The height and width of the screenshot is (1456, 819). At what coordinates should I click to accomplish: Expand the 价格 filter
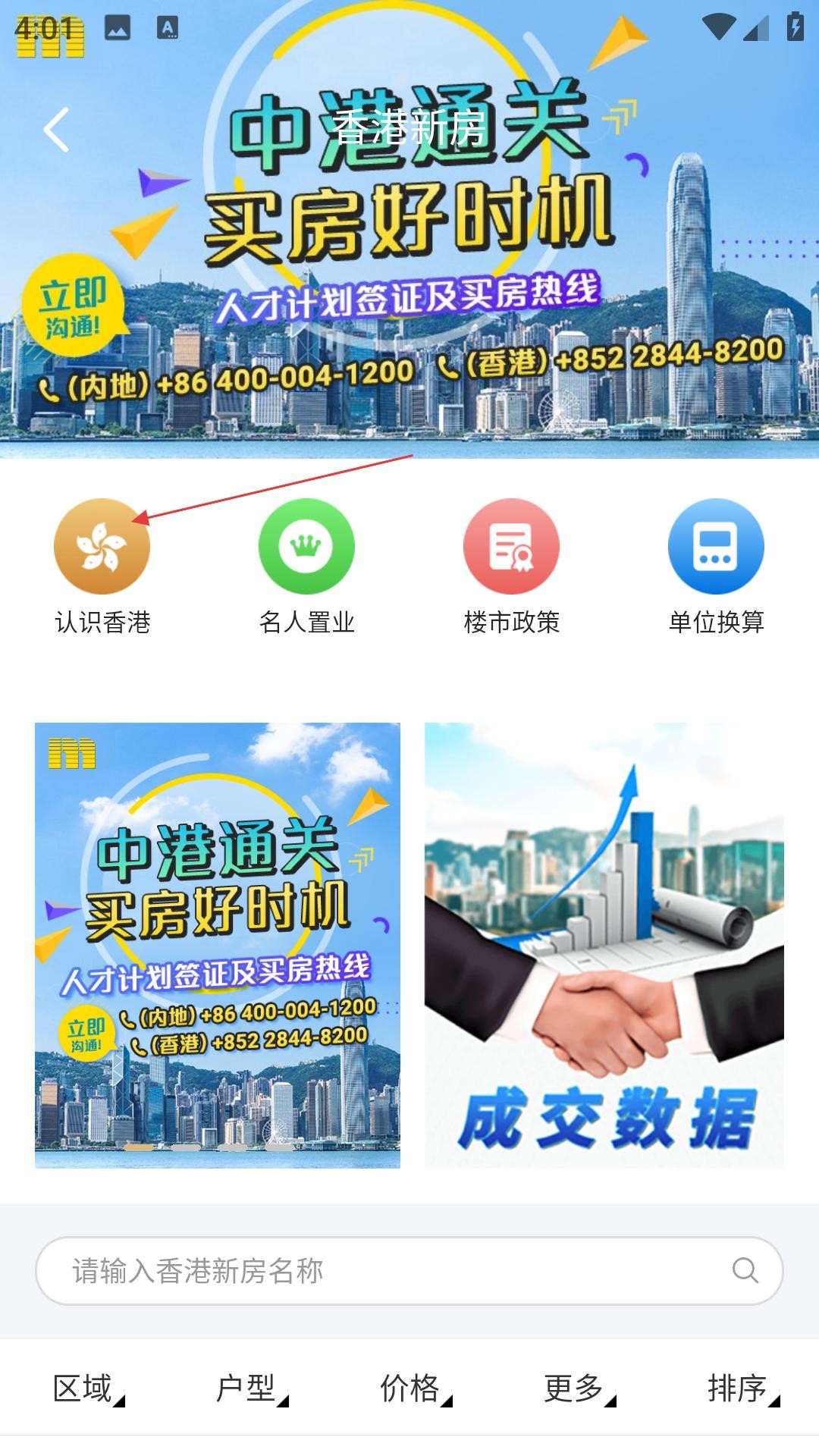(415, 1389)
